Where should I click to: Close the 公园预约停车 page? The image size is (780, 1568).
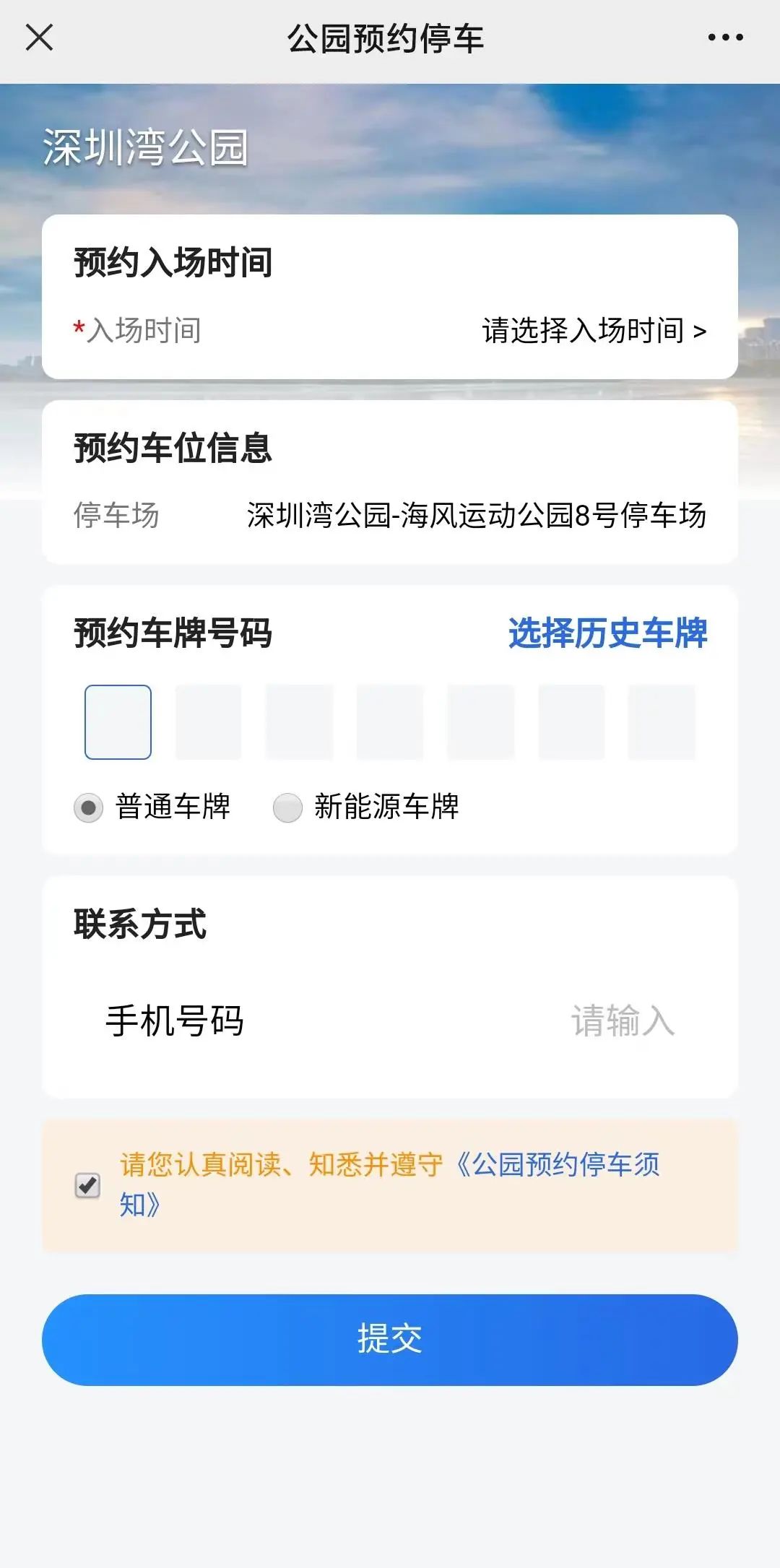39,38
